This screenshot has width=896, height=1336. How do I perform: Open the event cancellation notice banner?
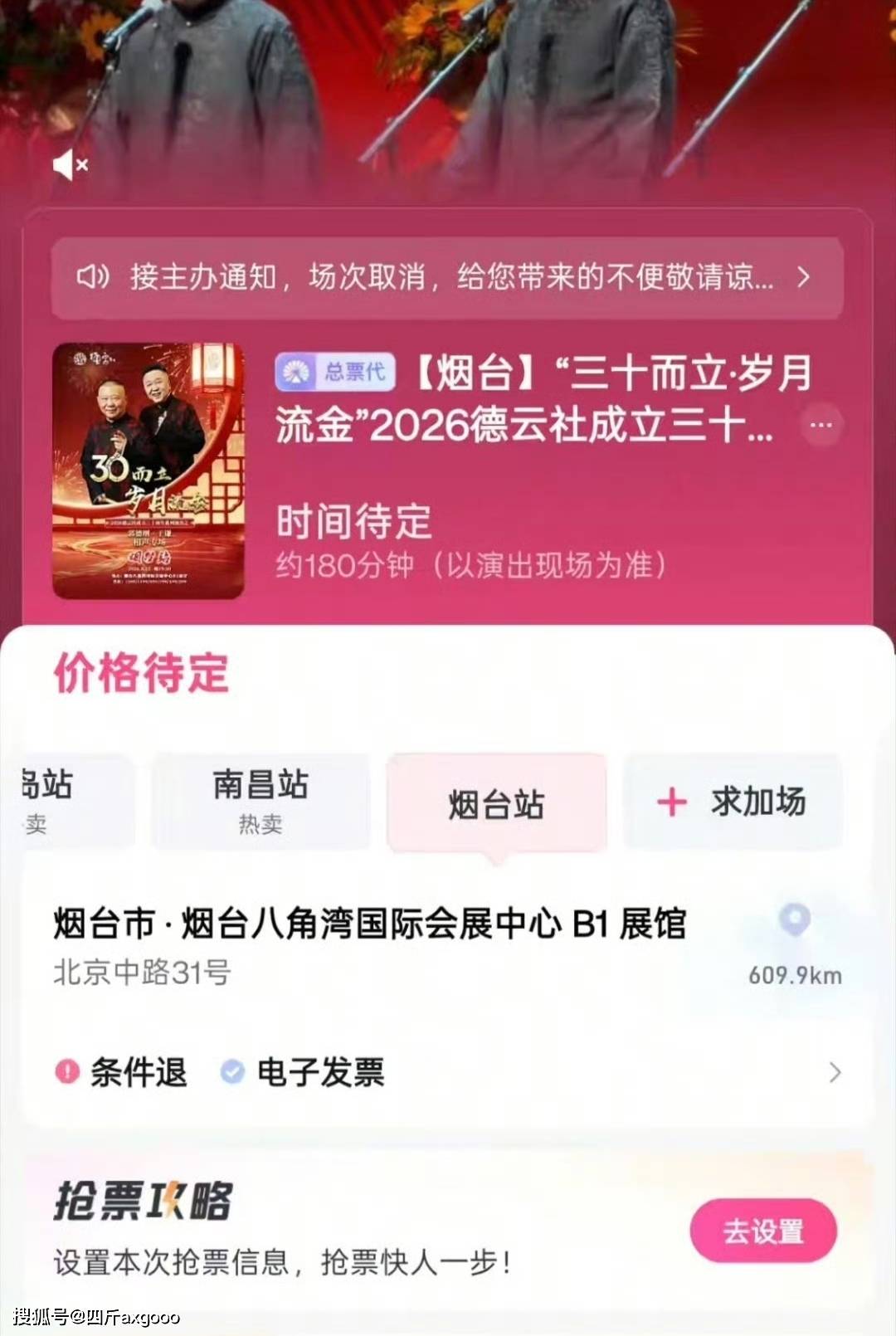click(x=447, y=277)
